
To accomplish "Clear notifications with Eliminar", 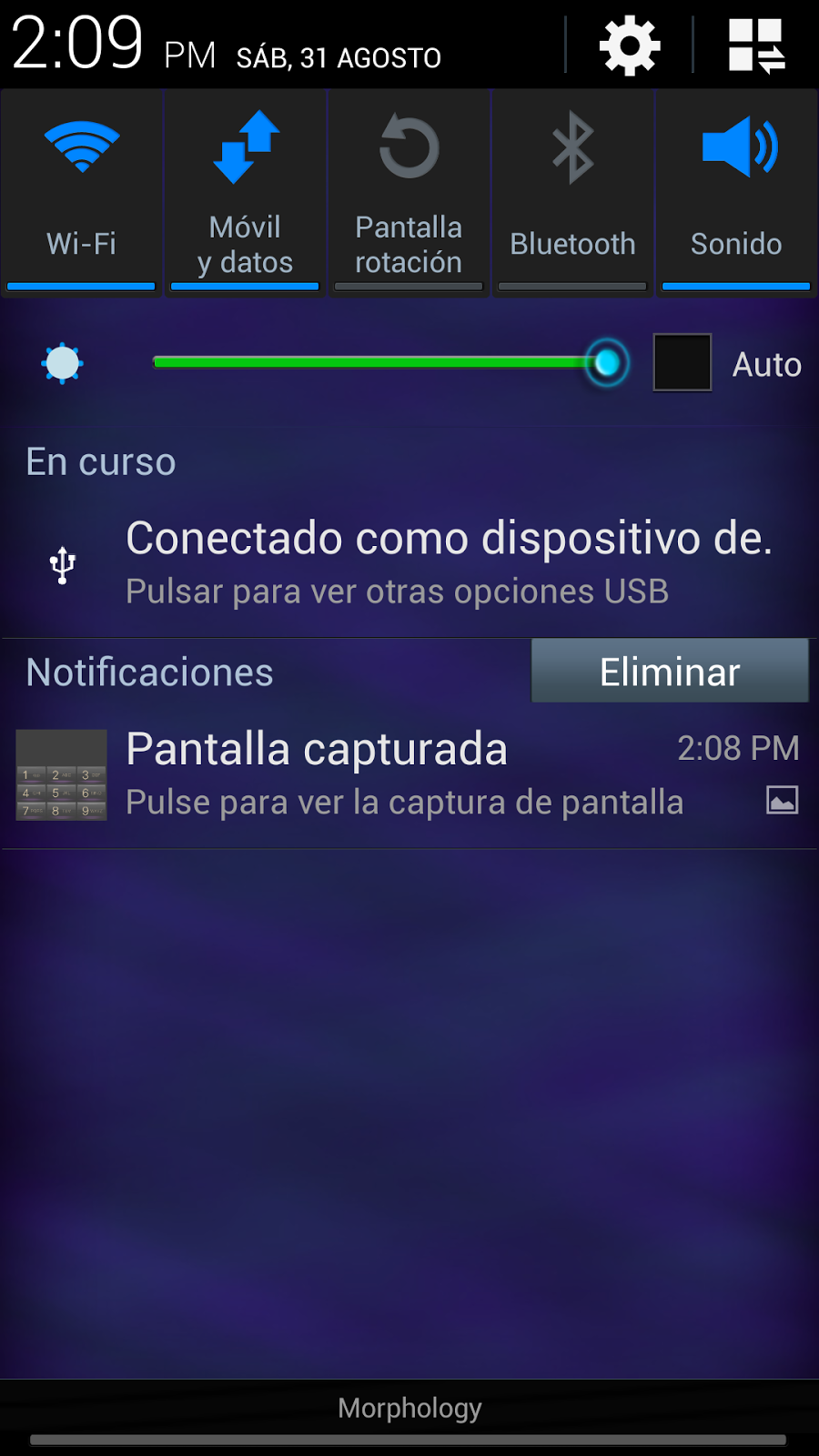I will [x=670, y=672].
